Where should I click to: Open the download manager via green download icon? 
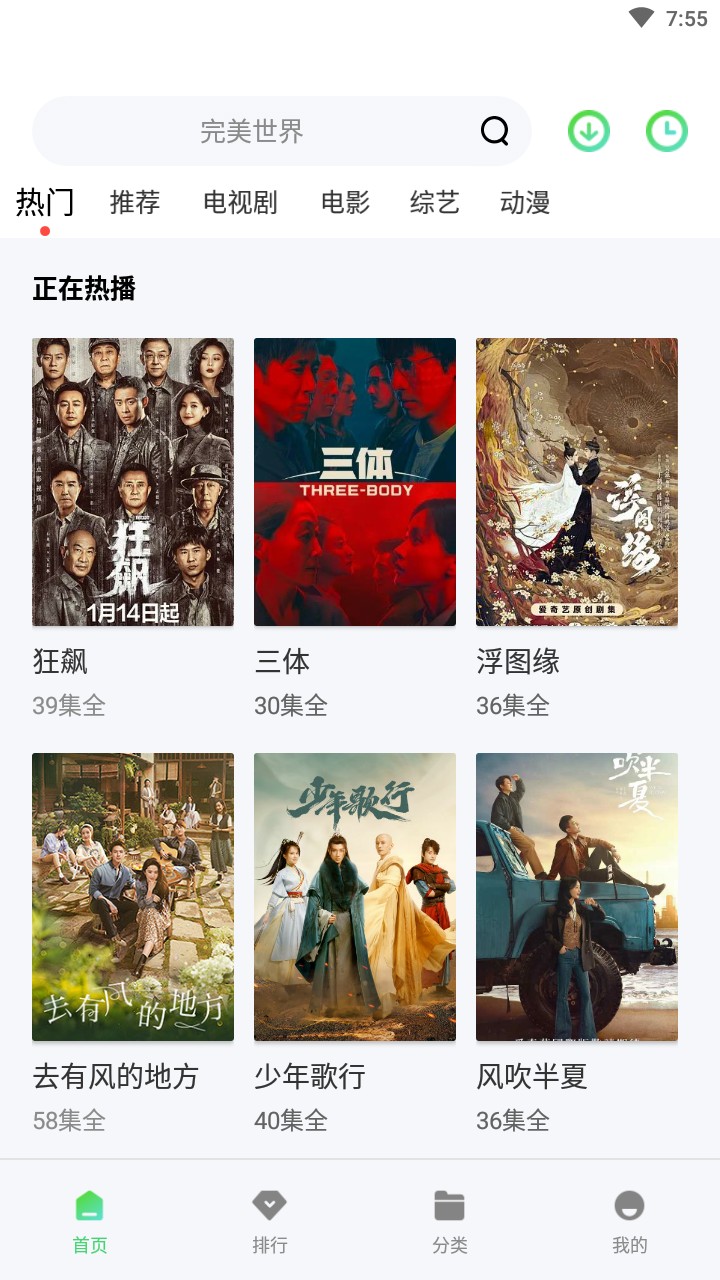click(x=588, y=130)
